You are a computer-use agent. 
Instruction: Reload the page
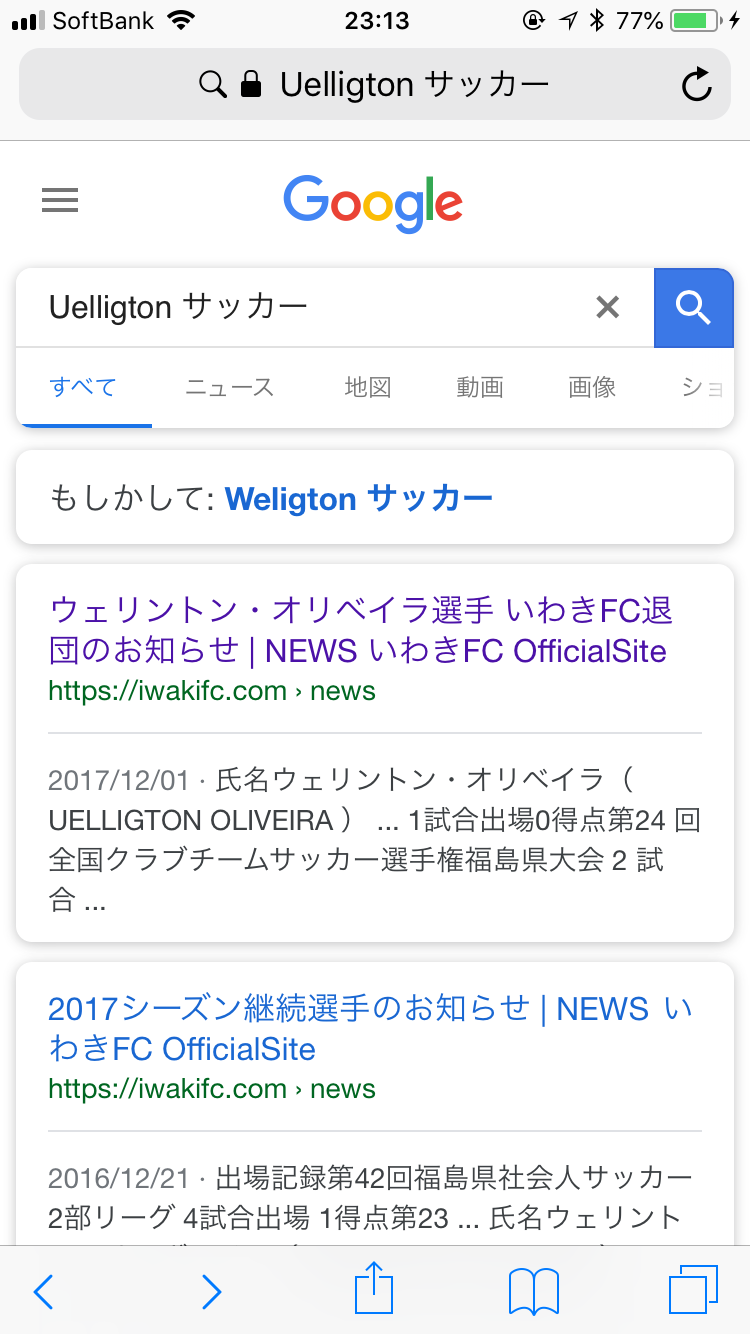pyautogui.click(x=696, y=85)
